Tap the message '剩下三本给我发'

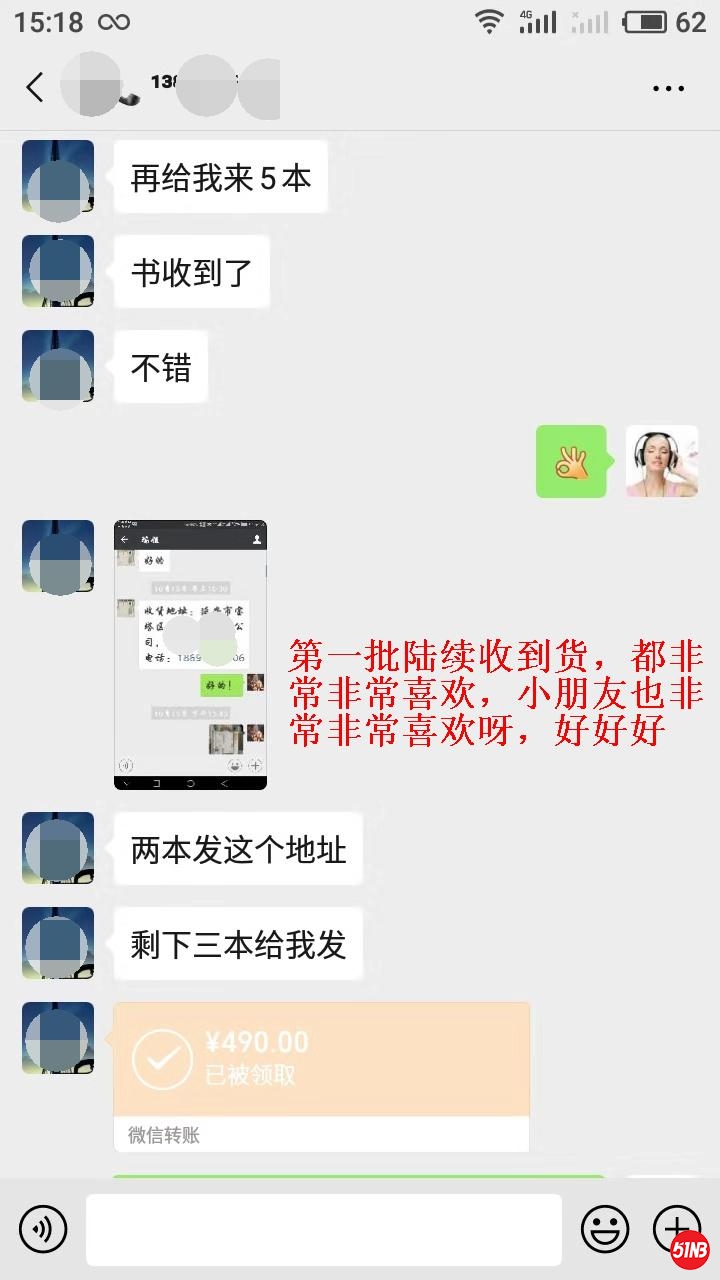[237, 942]
